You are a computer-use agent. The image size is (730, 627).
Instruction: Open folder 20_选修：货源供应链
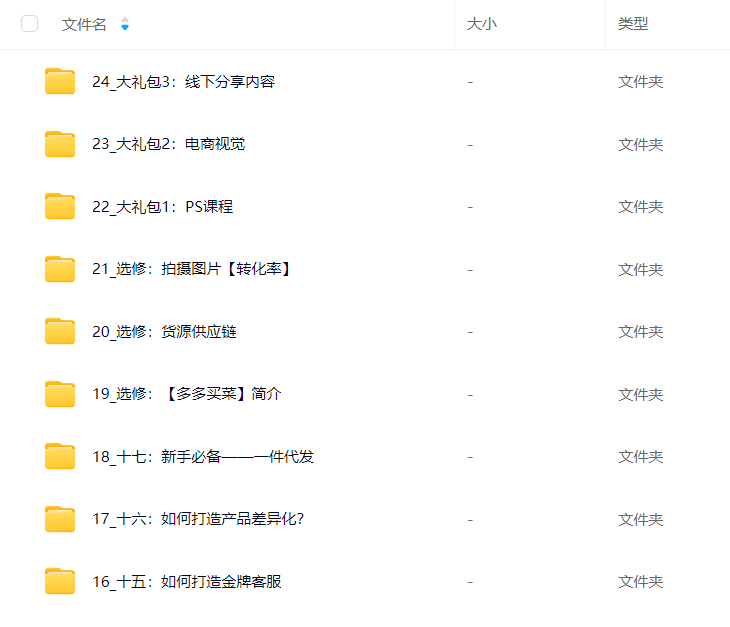pos(164,332)
